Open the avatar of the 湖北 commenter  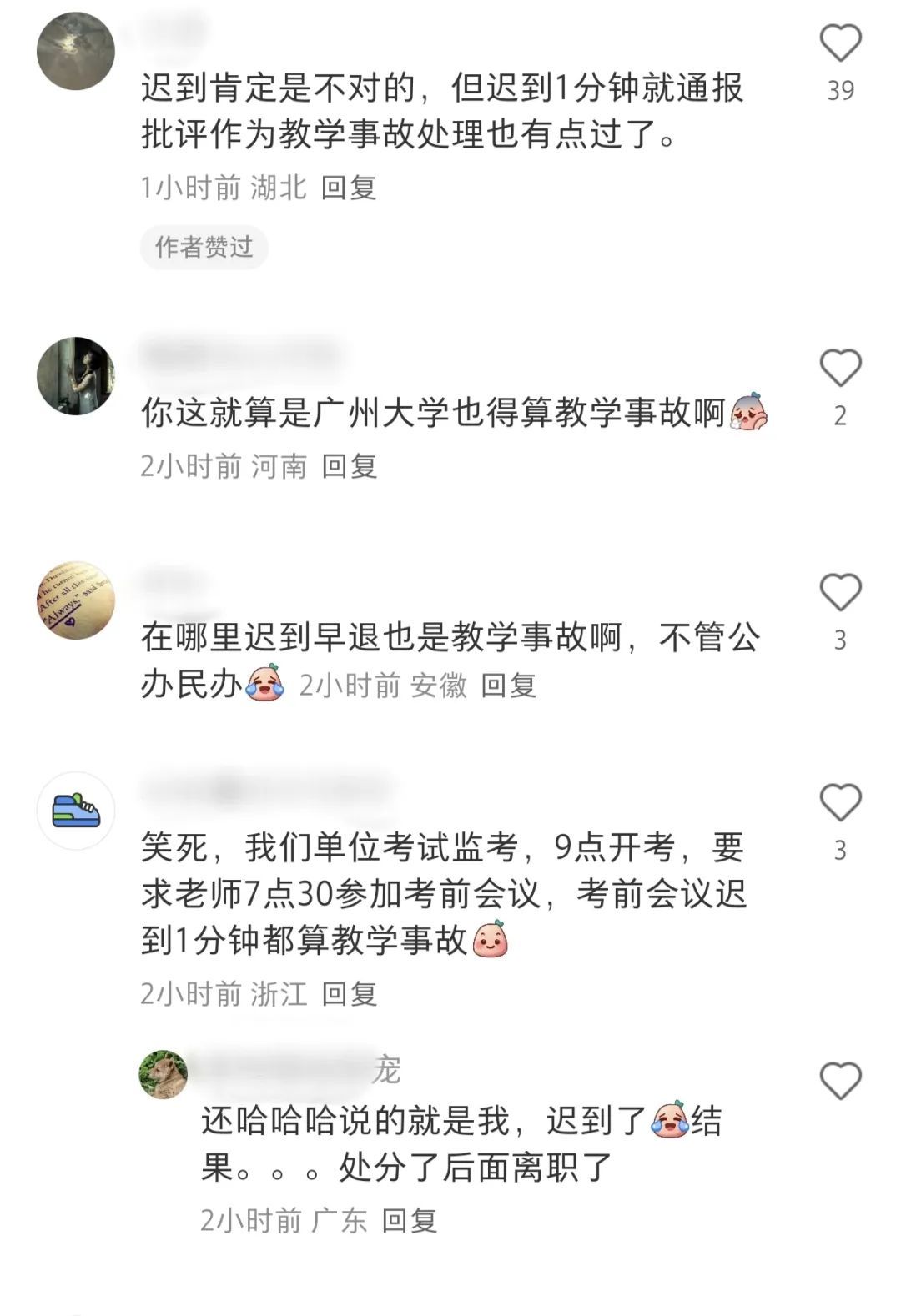[x=76, y=51]
